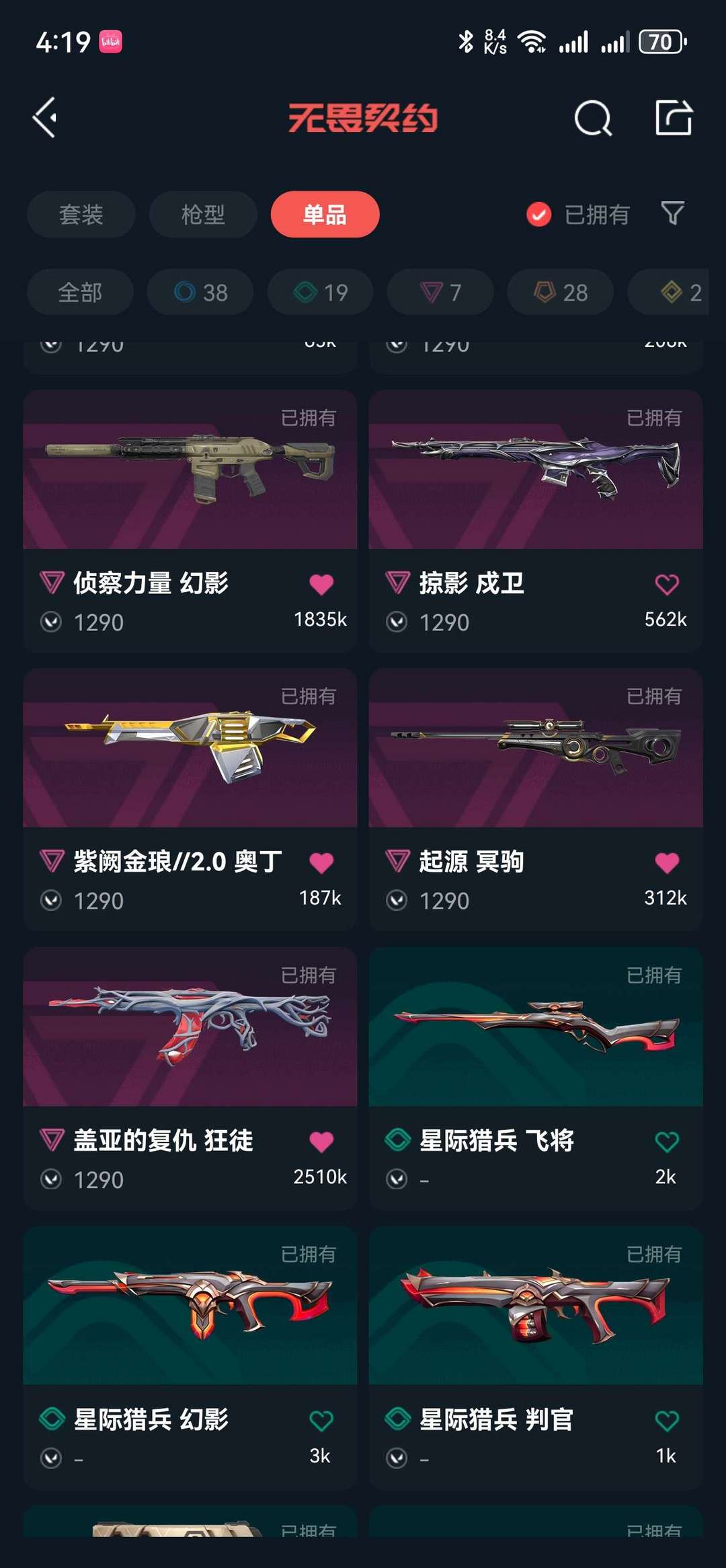Go back using the top-left arrow
The width and height of the screenshot is (726, 1568).
point(45,118)
